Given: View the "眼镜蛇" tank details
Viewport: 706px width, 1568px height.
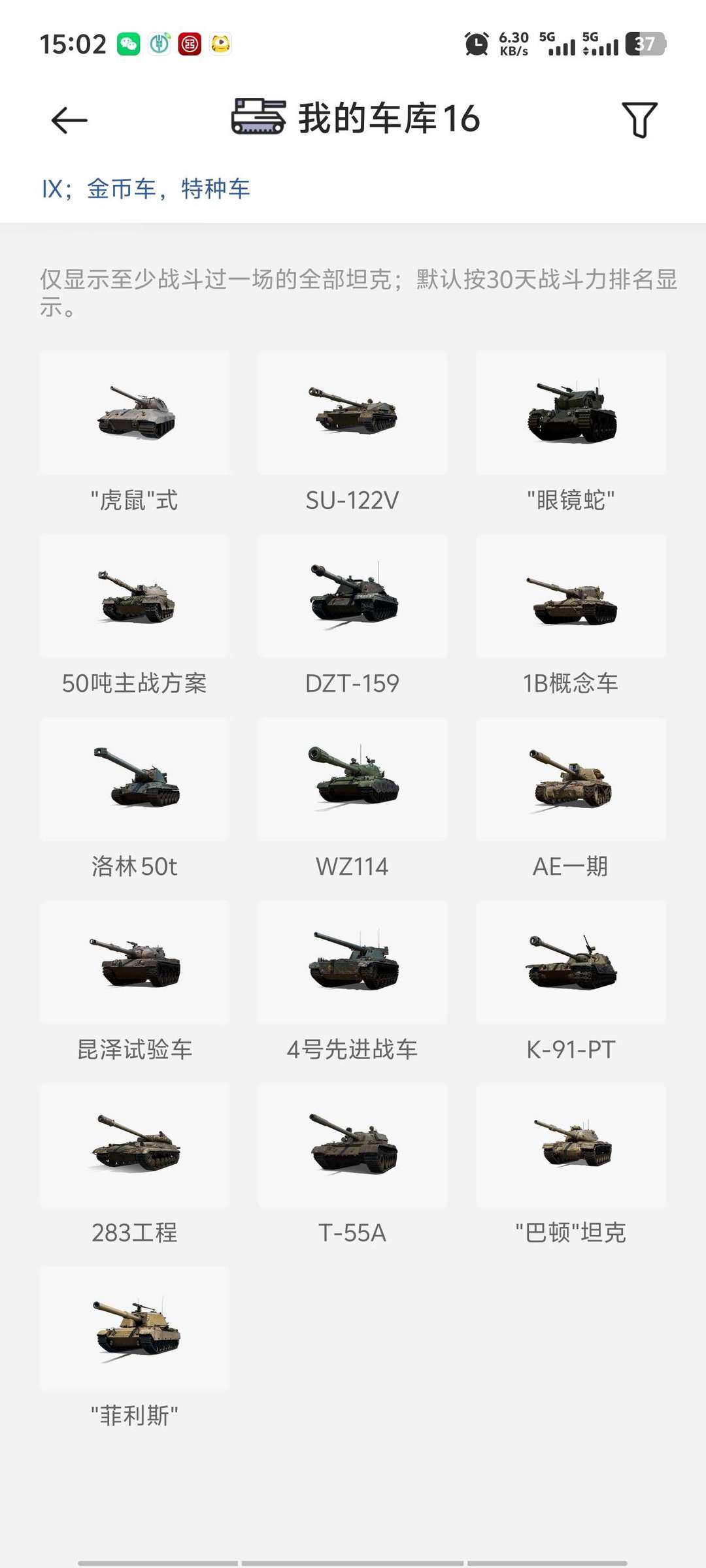Looking at the screenshot, I should [571, 414].
